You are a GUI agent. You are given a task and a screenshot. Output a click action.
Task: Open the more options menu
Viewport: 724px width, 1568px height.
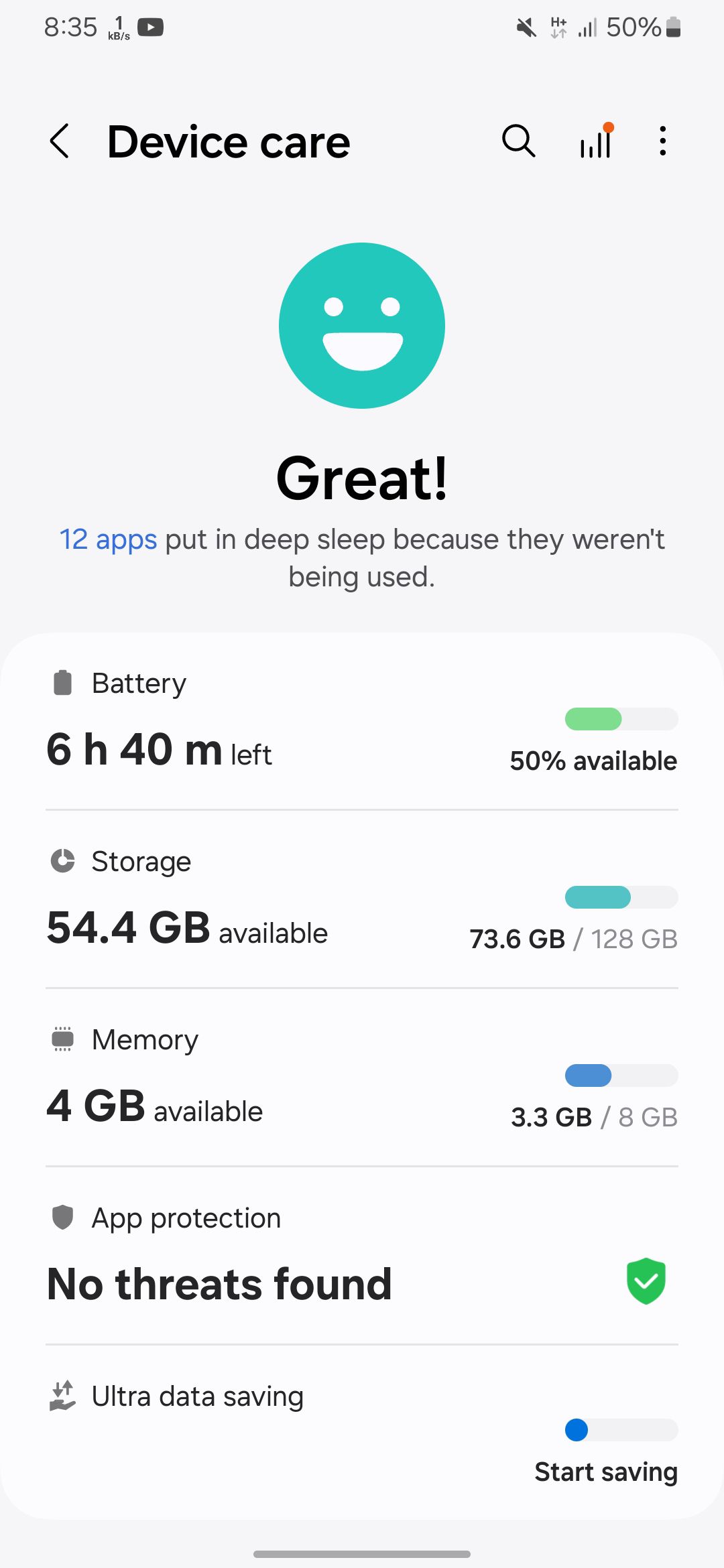point(662,141)
